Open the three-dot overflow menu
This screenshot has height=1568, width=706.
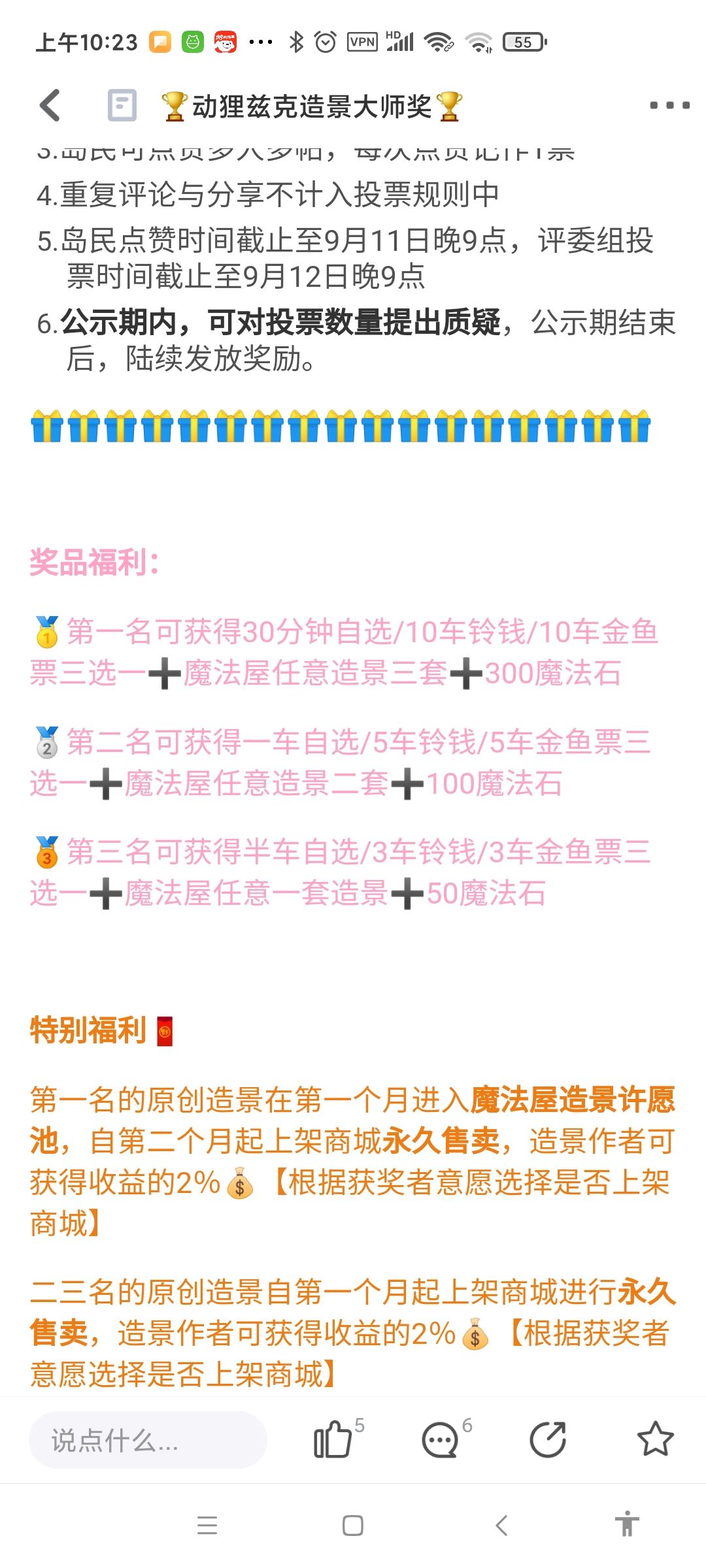[x=669, y=105]
